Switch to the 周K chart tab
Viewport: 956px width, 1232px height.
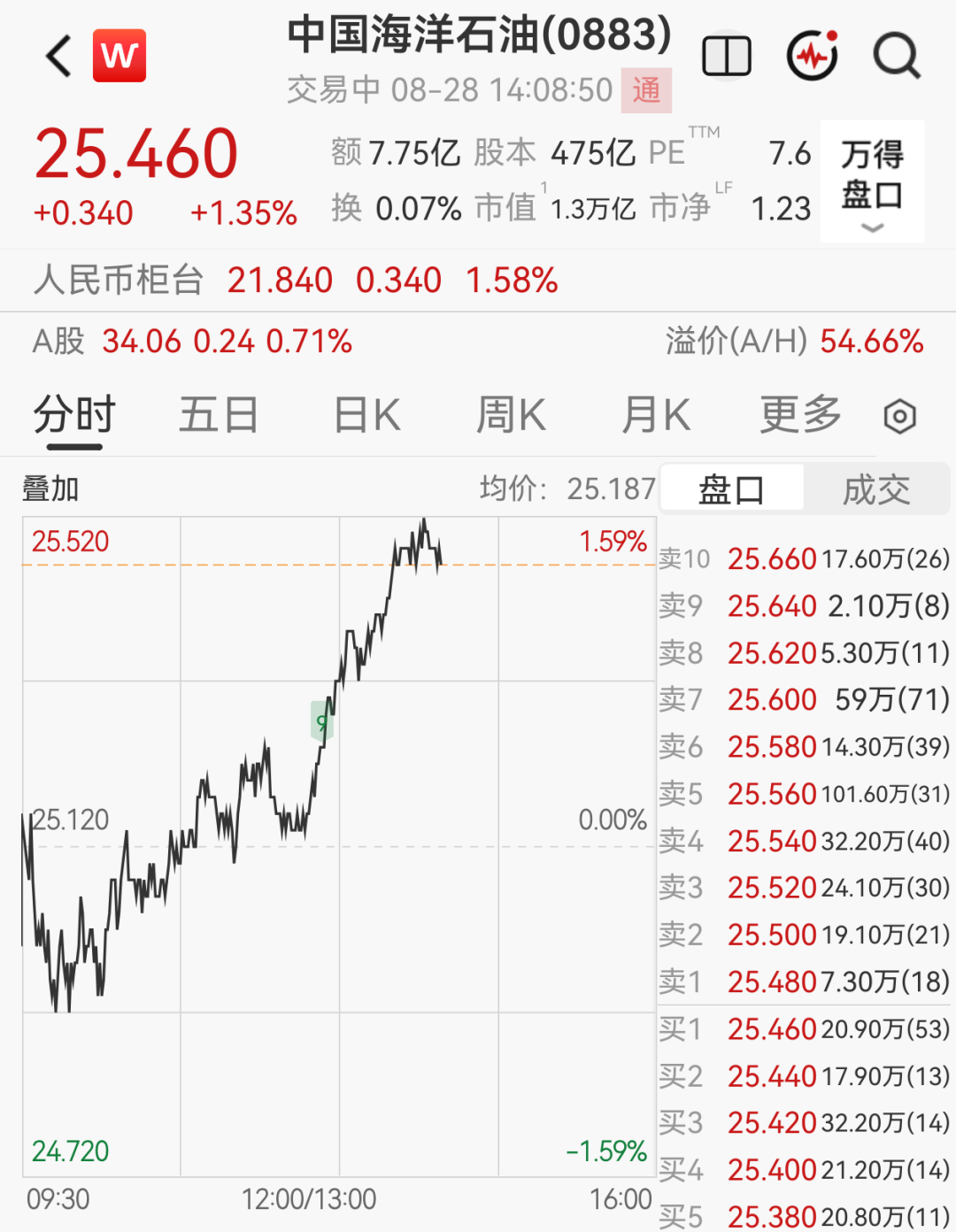[511, 415]
